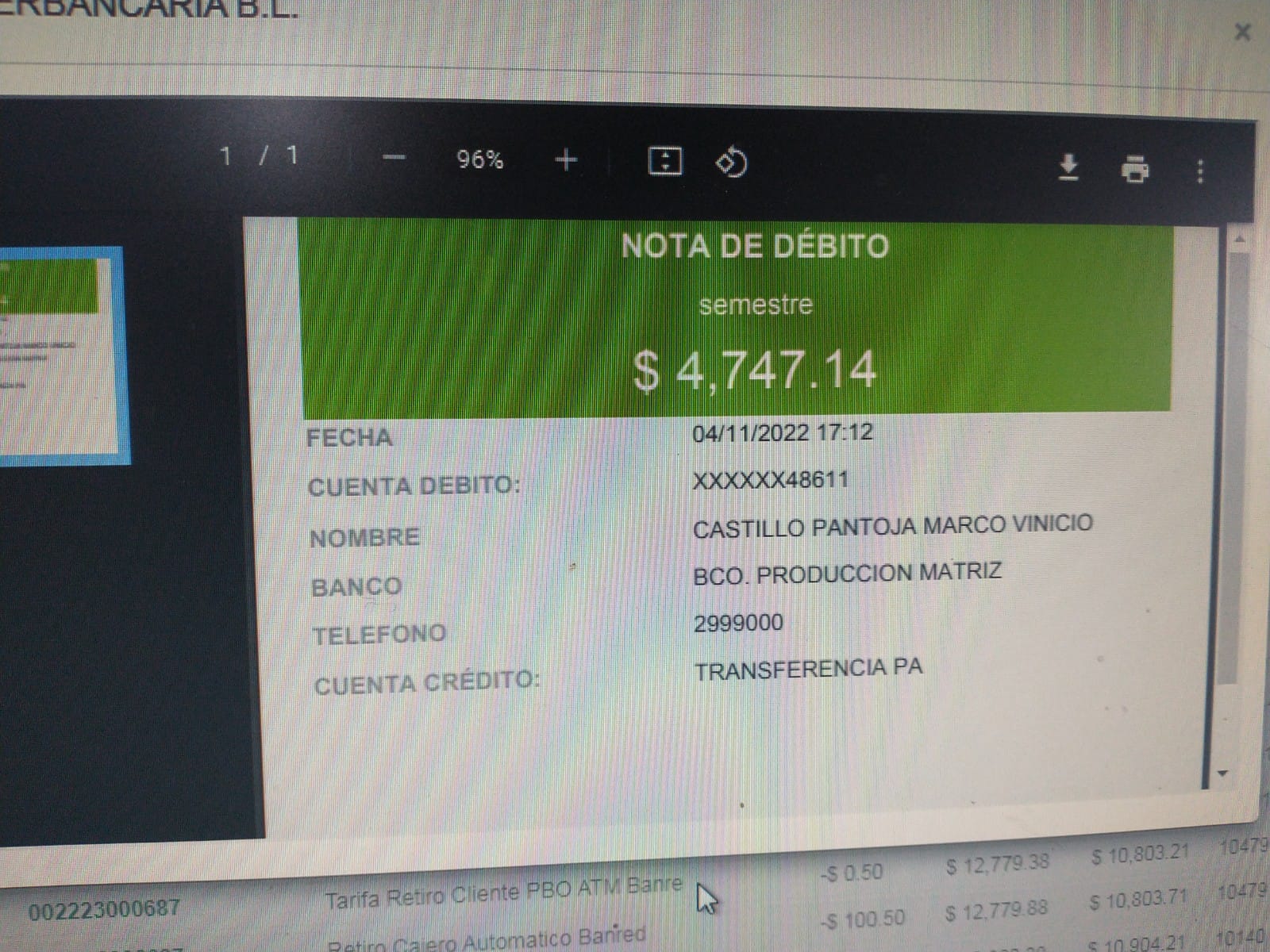
Task: Print the debit note
Action: (1134, 170)
